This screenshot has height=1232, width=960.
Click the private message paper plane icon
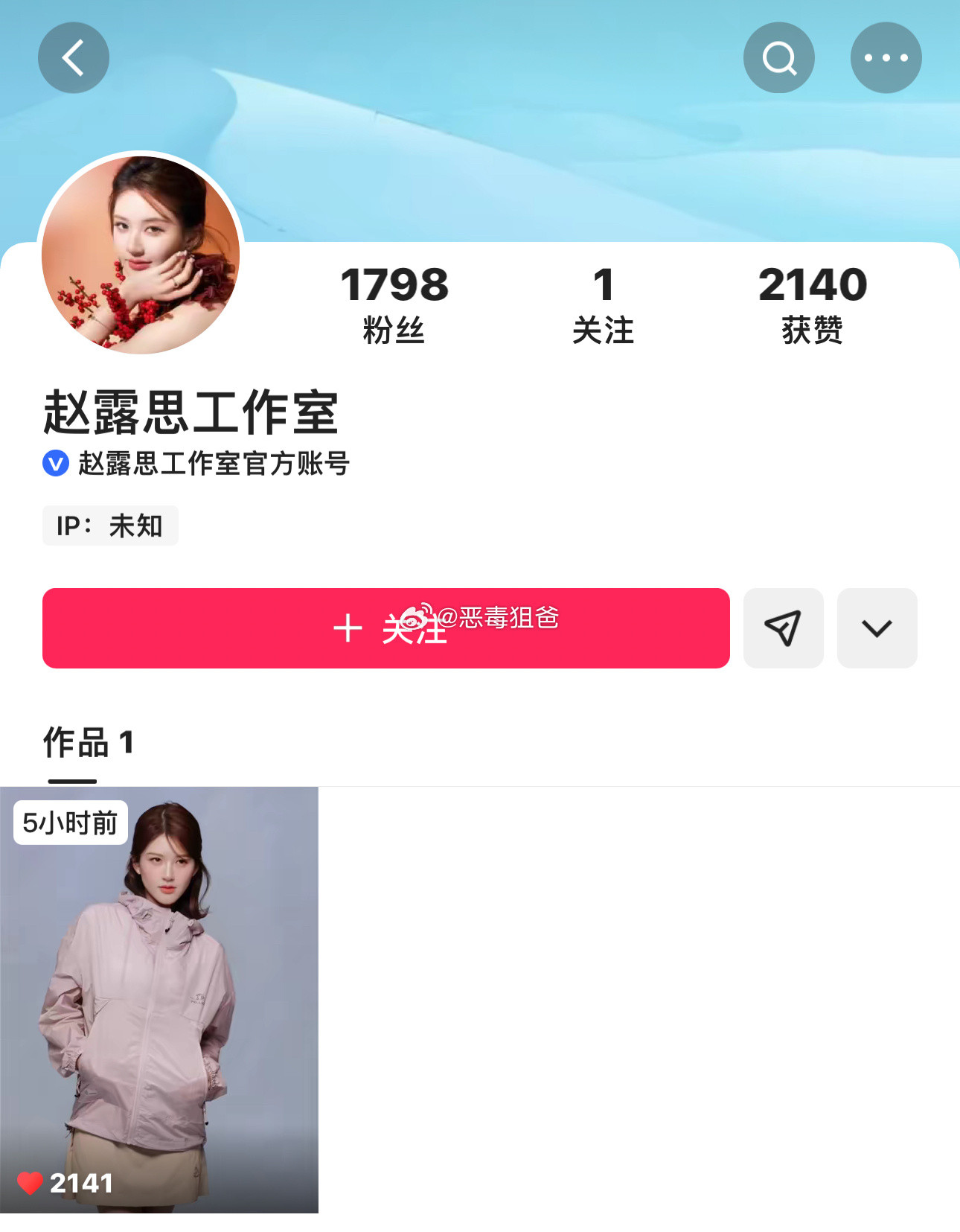pyautogui.click(x=783, y=628)
